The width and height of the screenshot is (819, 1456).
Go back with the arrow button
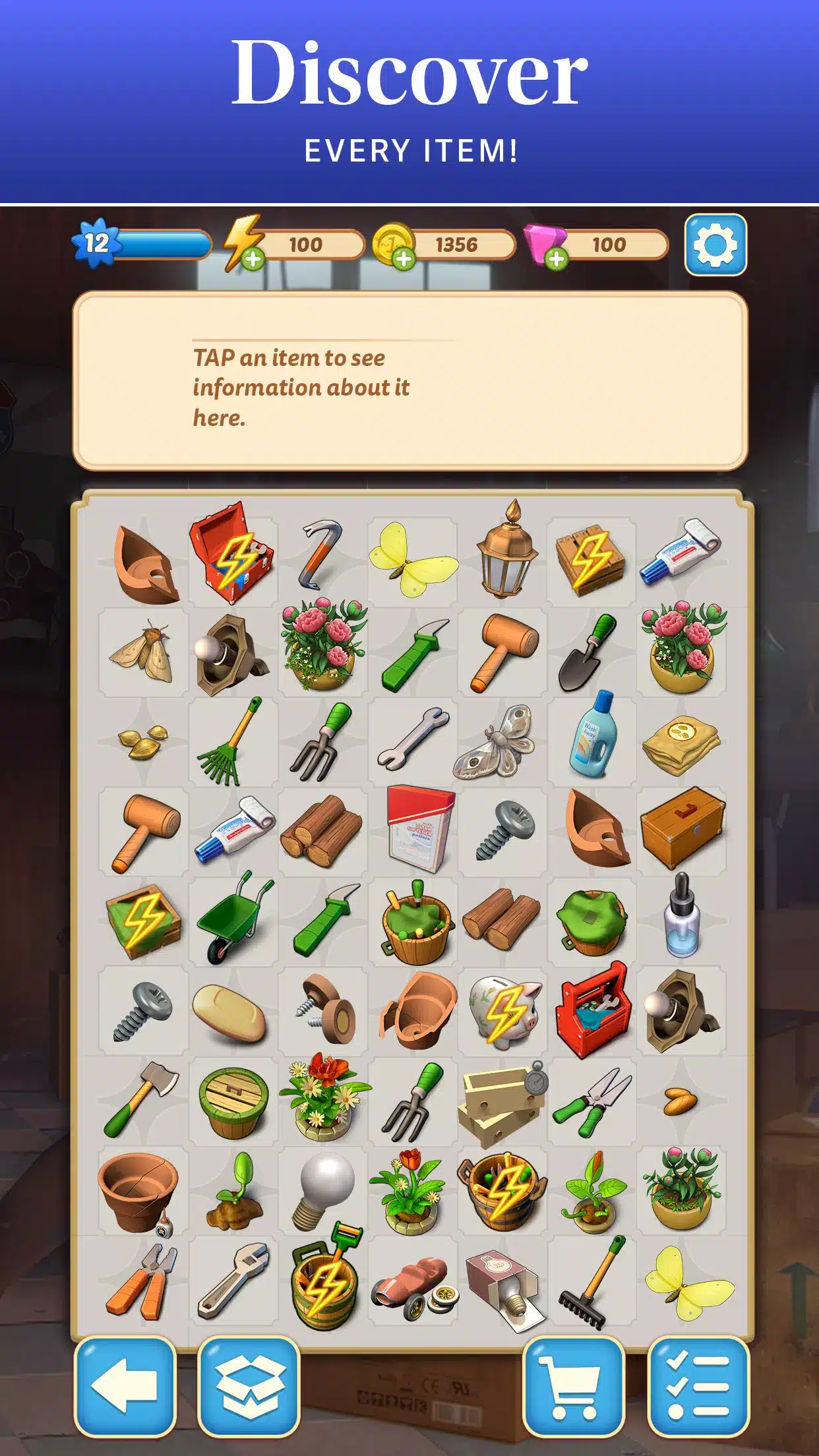pos(125,1386)
